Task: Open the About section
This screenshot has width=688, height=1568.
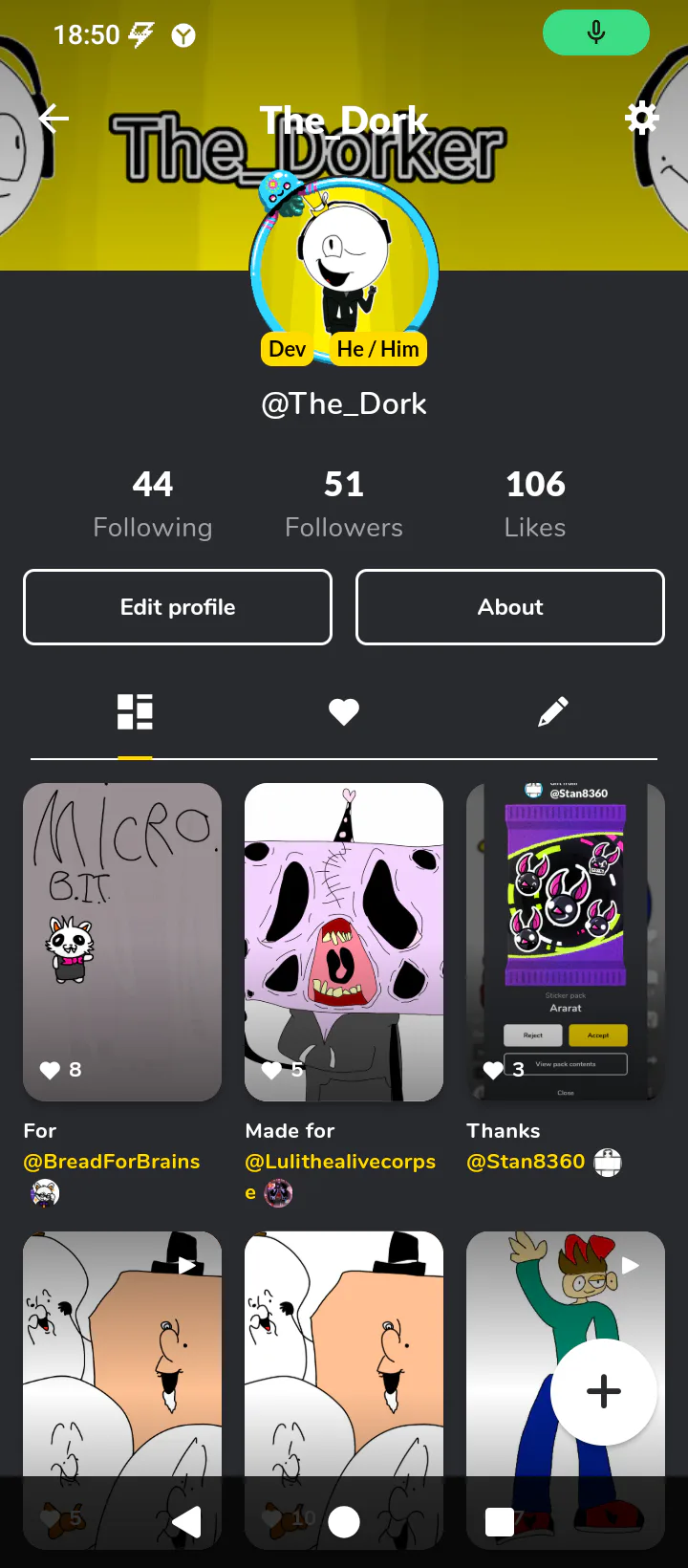Action: click(510, 607)
